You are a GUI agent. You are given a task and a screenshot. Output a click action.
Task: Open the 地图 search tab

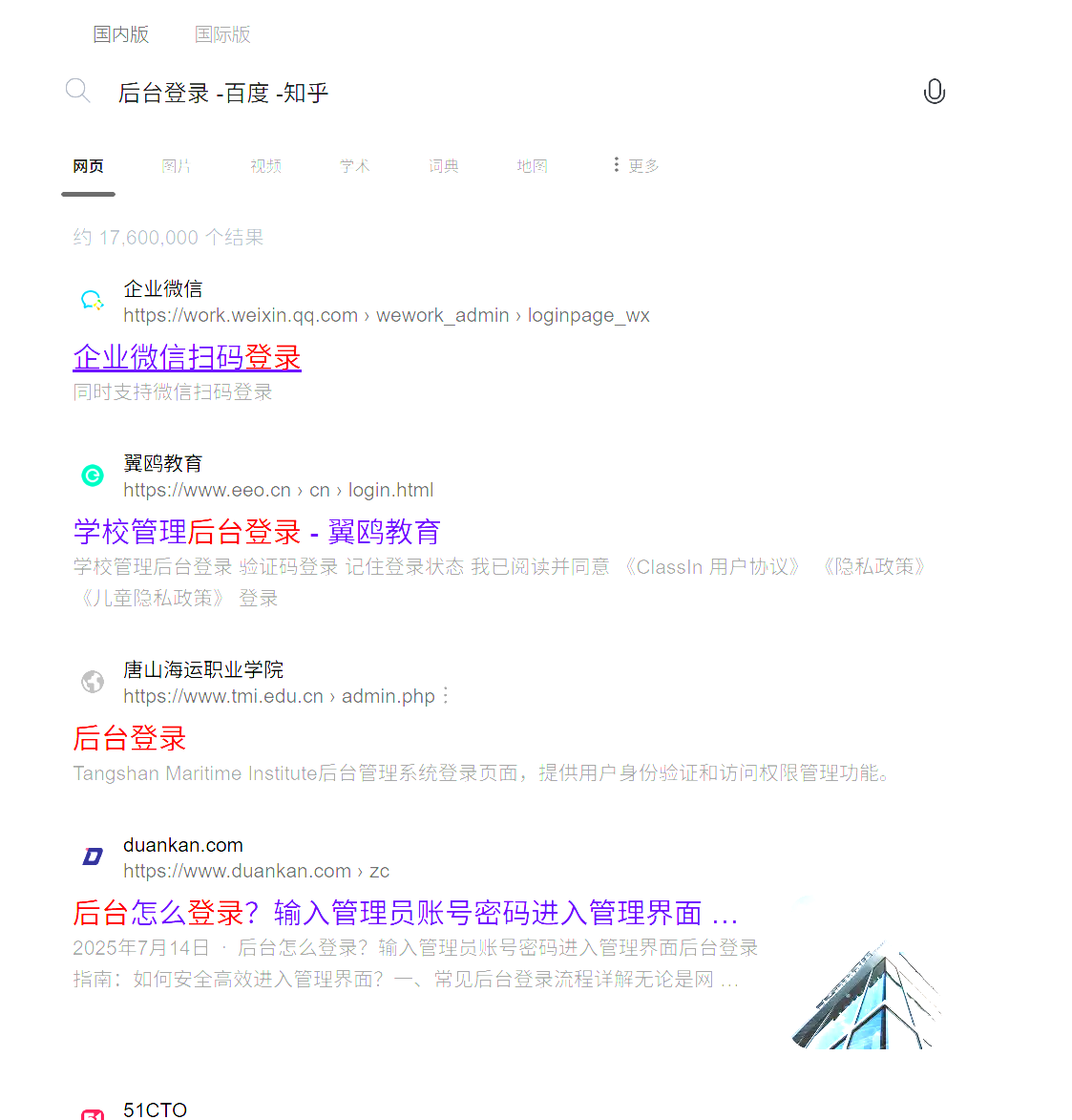532,165
